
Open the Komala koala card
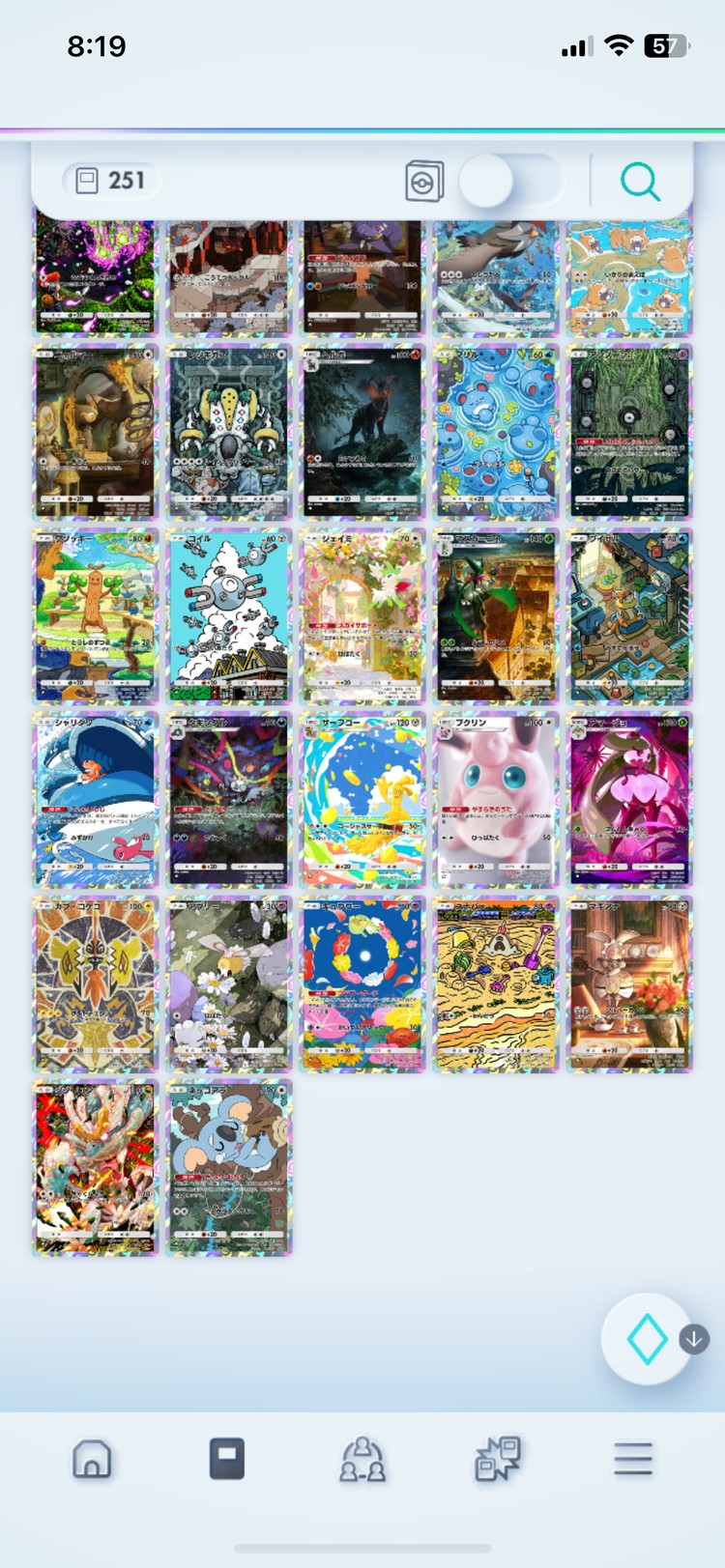[x=229, y=1167]
